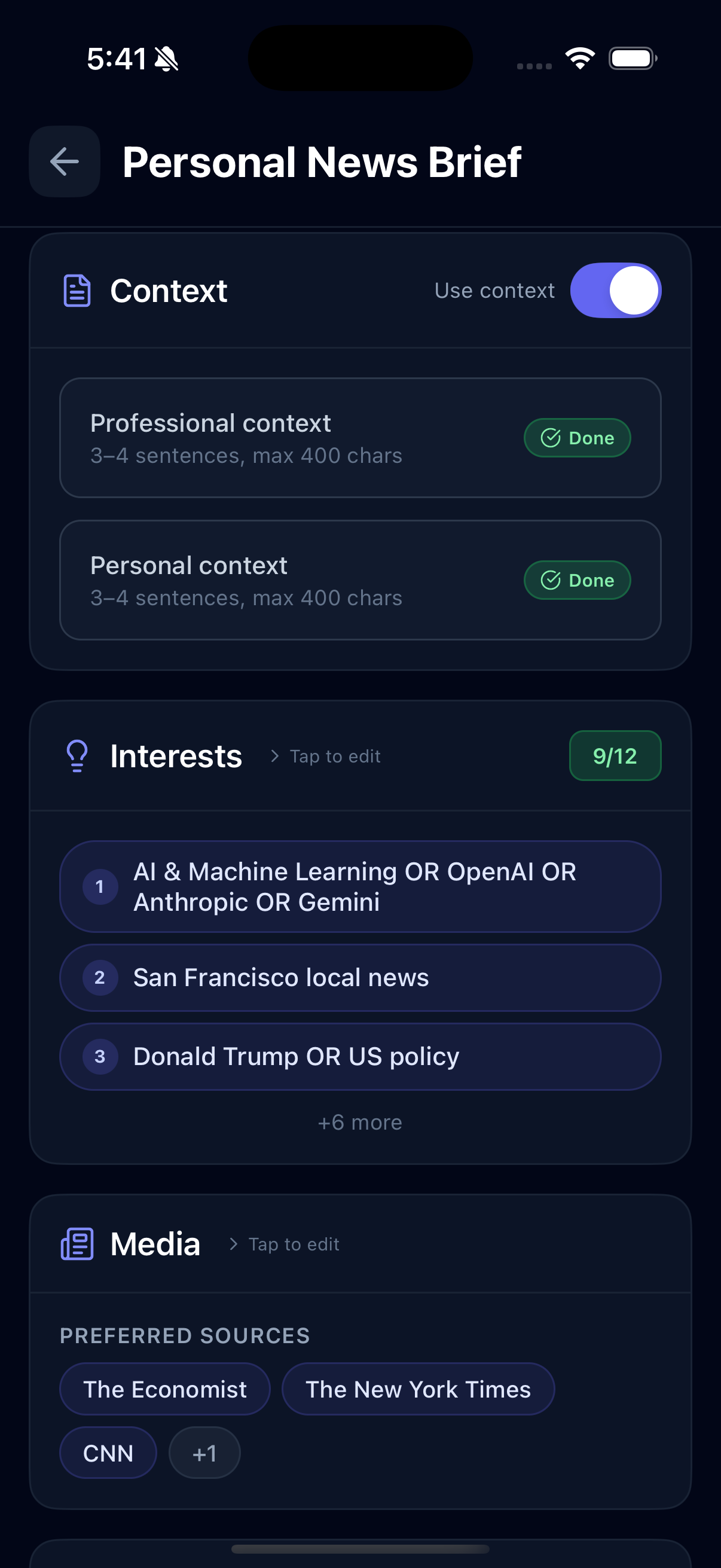Tap the newspaper icon beside Media
Image resolution: width=721 pixels, height=1568 pixels.
77,1243
